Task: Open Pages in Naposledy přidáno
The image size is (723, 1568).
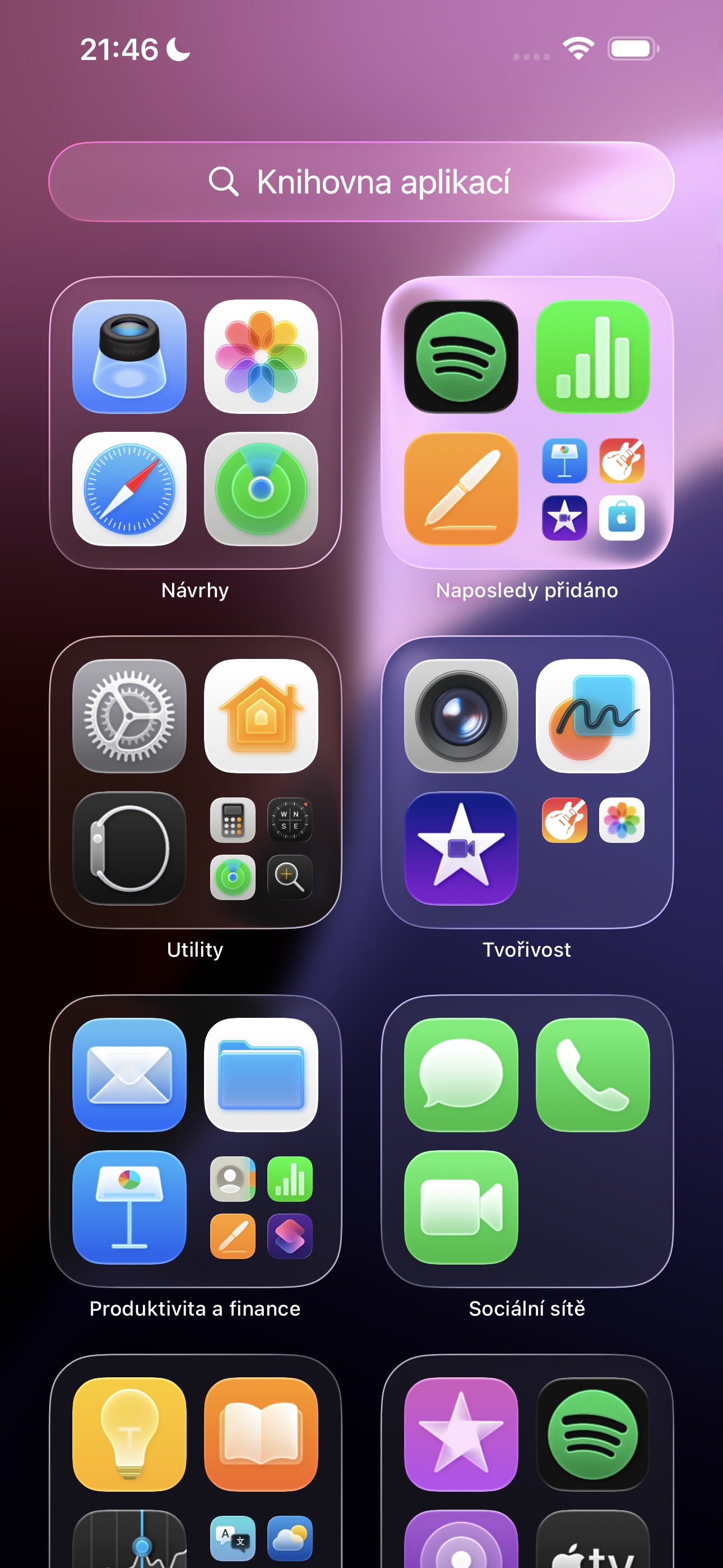Action: pyautogui.click(x=461, y=489)
